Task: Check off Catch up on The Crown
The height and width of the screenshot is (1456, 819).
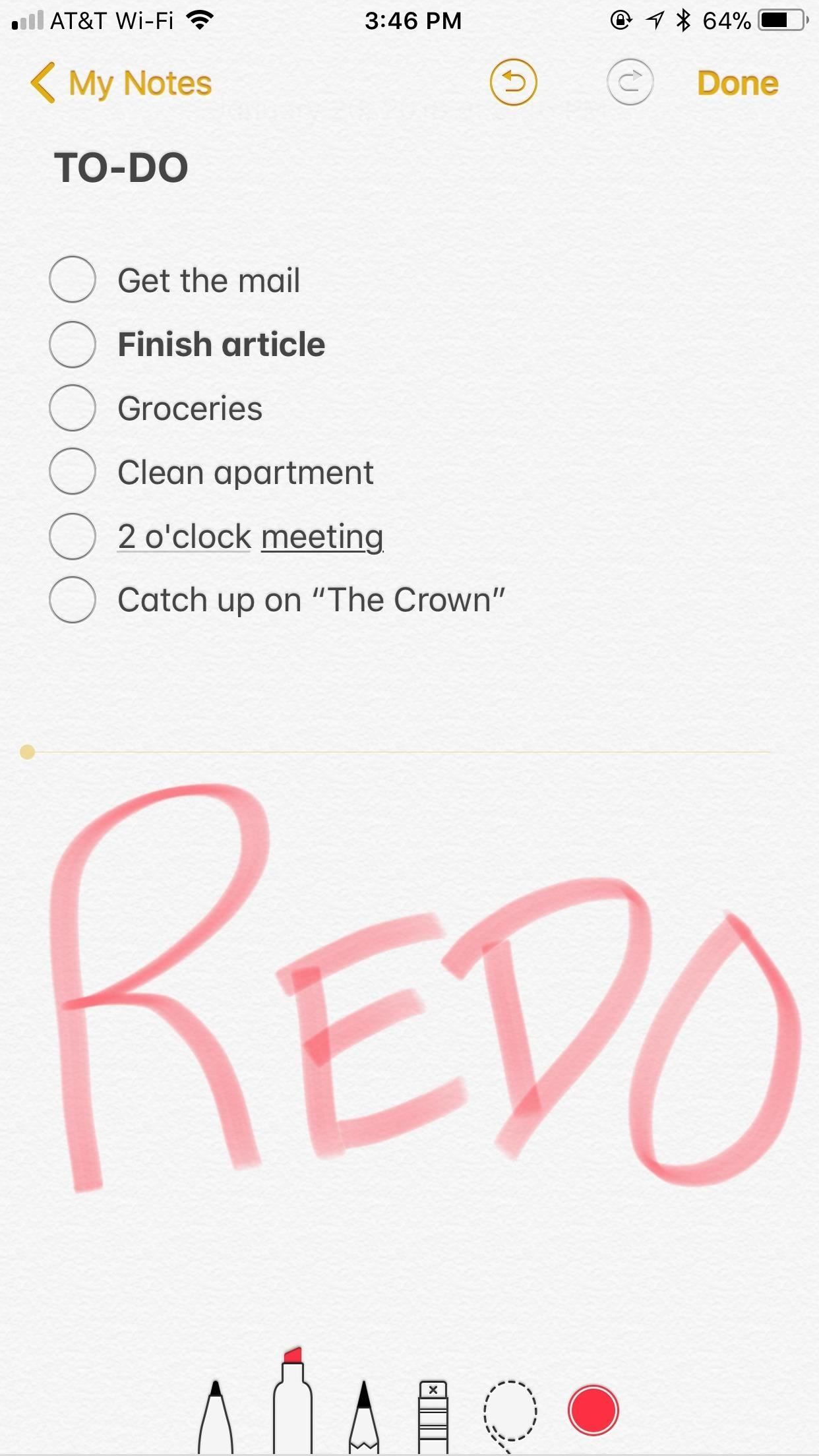Action: click(73, 600)
